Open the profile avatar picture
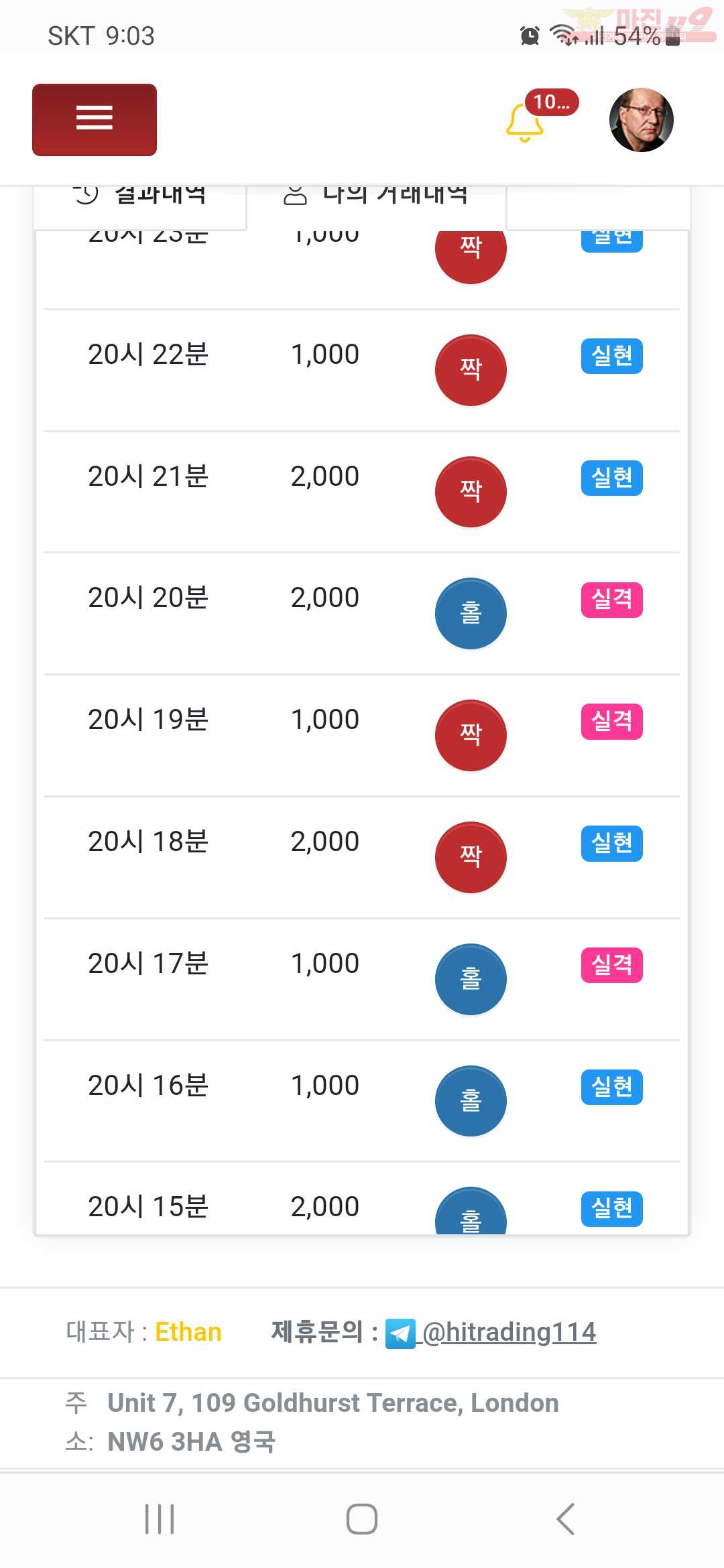 [641, 120]
